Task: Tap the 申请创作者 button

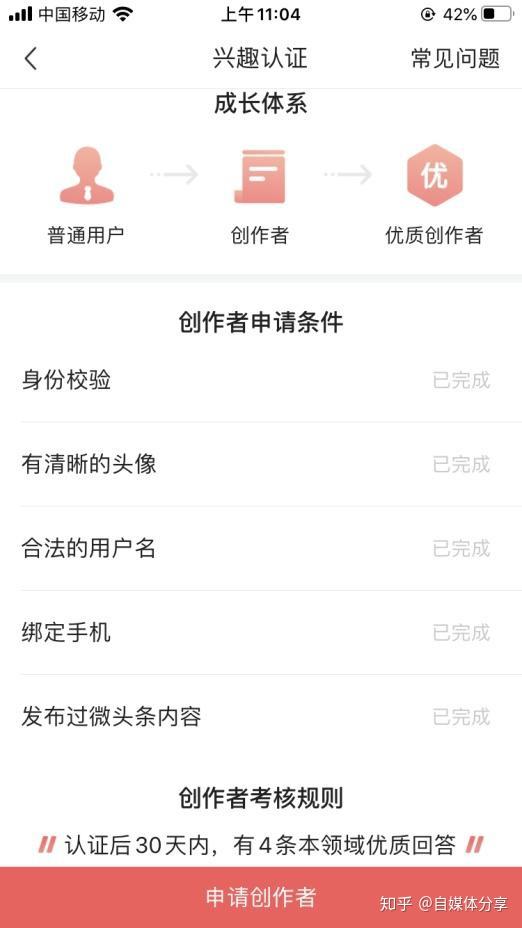Action: [261, 897]
